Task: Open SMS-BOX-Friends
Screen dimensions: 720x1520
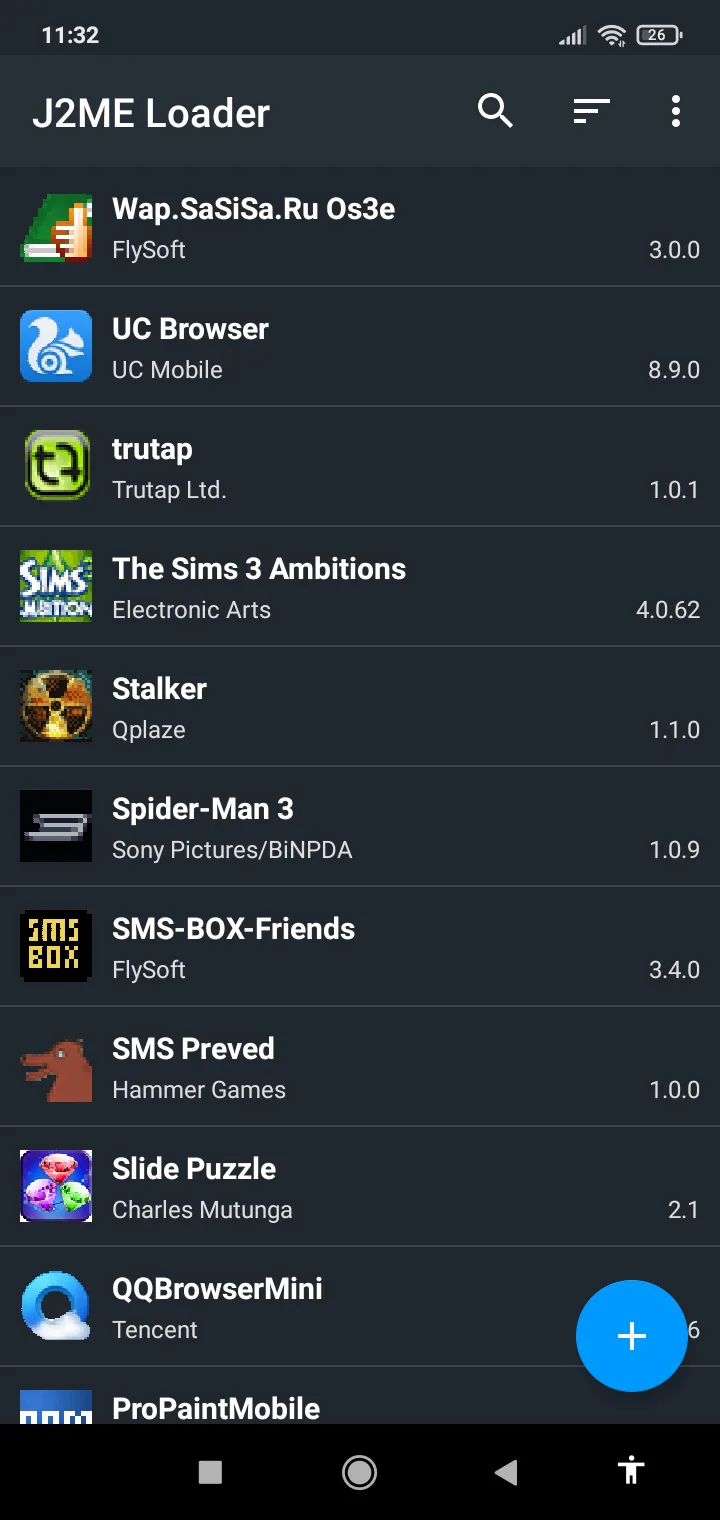Action: pos(360,947)
